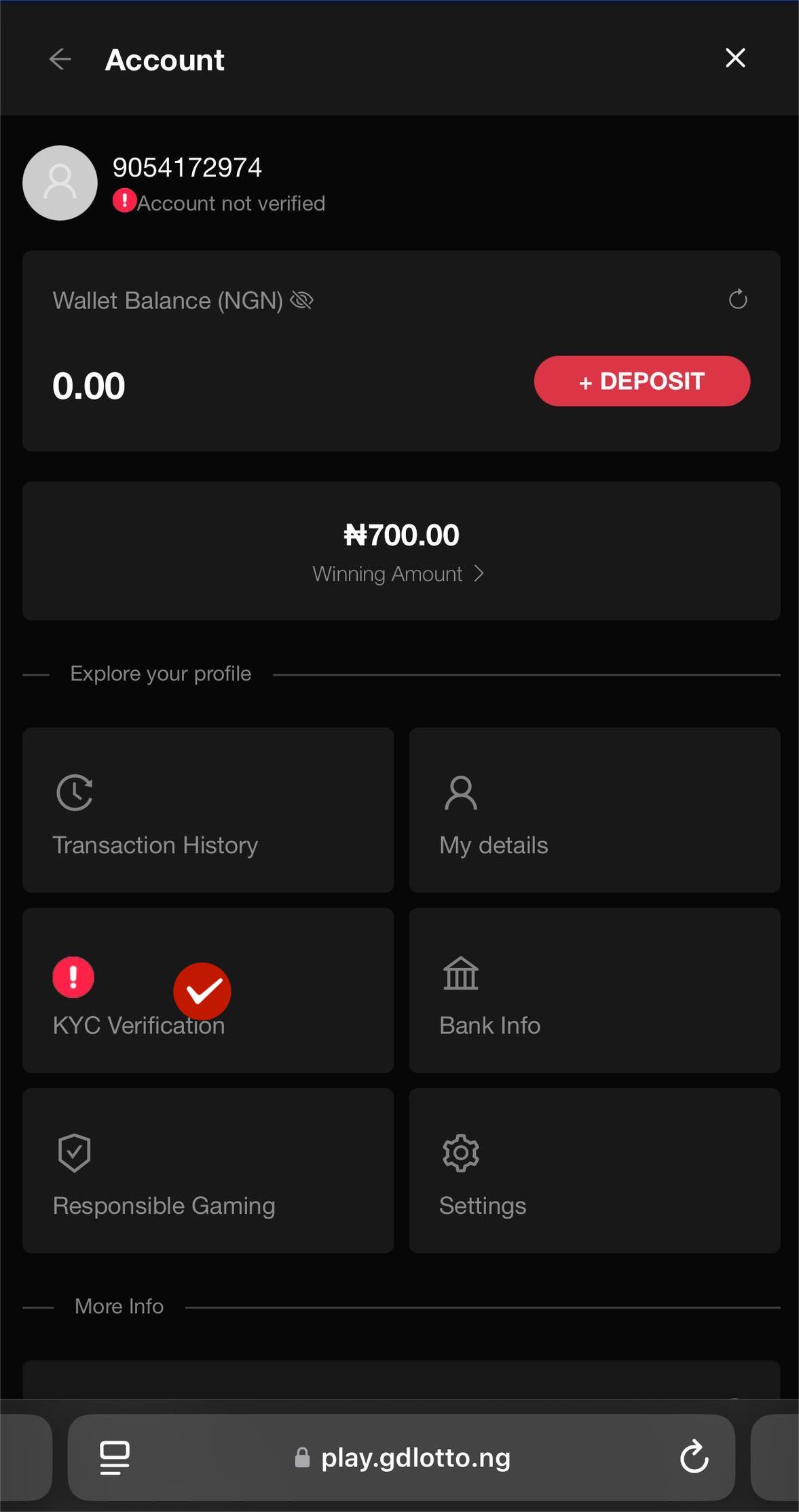Open Transaction History
This screenshot has height=1512, width=799.
coord(208,810)
